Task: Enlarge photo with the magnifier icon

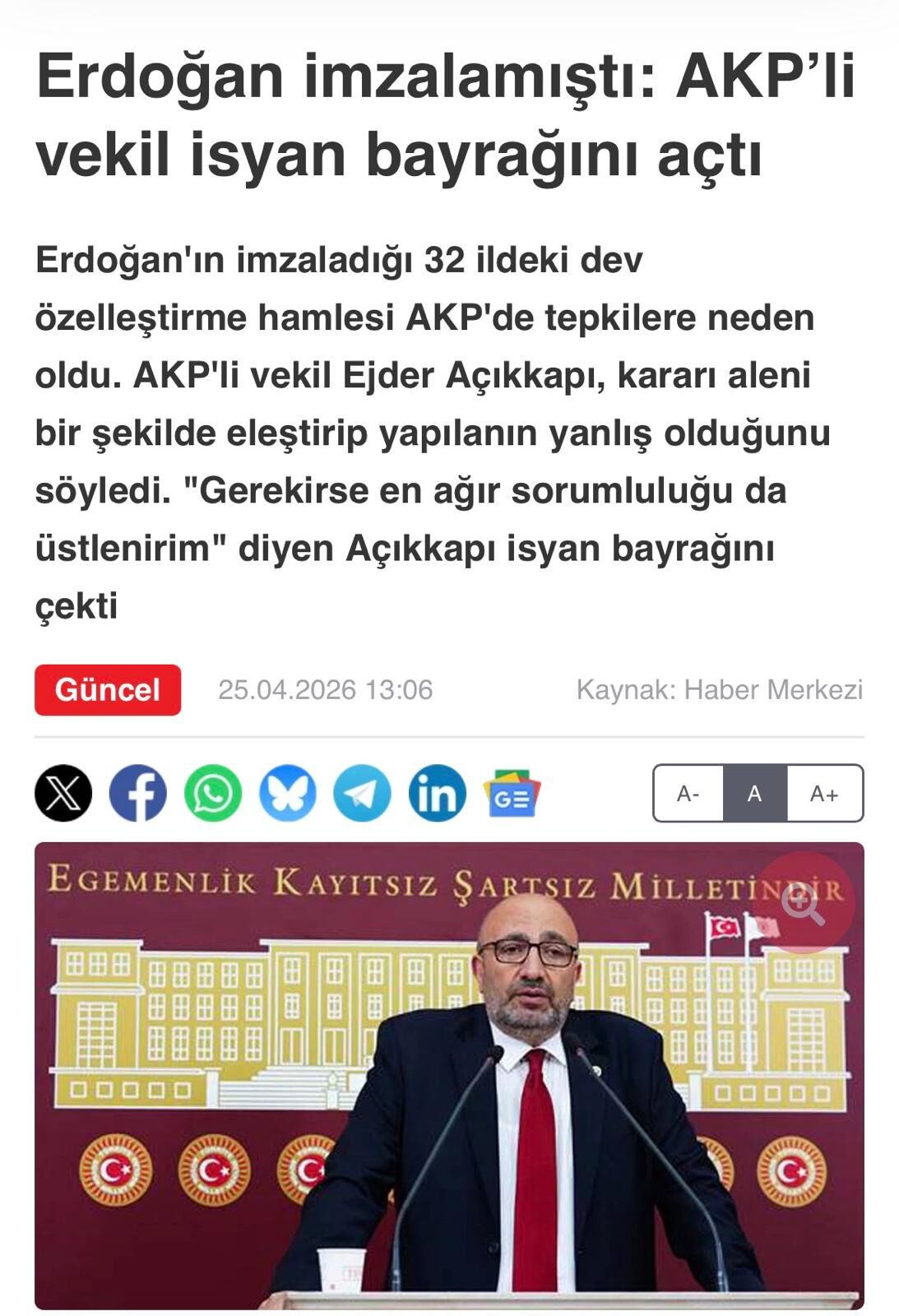Action: point(804,902)
